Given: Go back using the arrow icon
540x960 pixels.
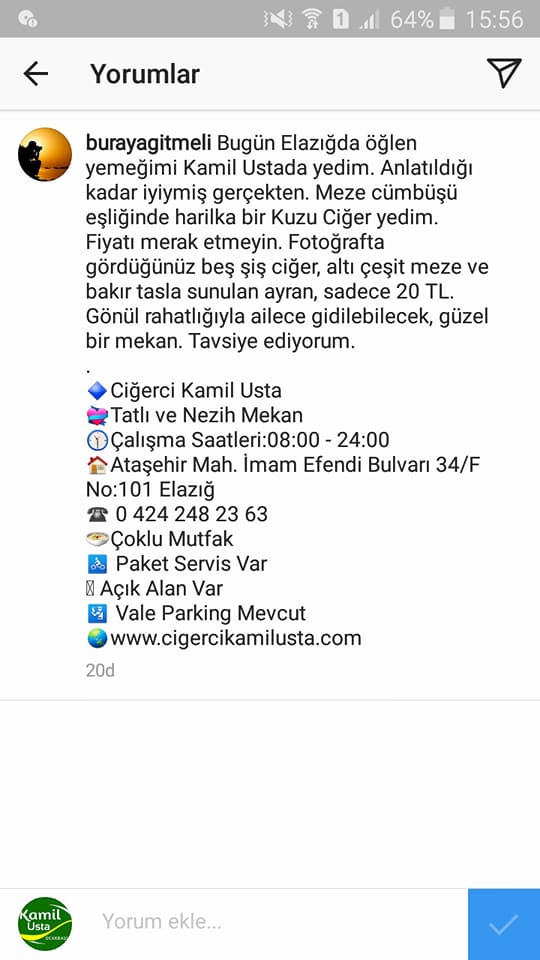Looking at the screenshot, I should point(36,74).
